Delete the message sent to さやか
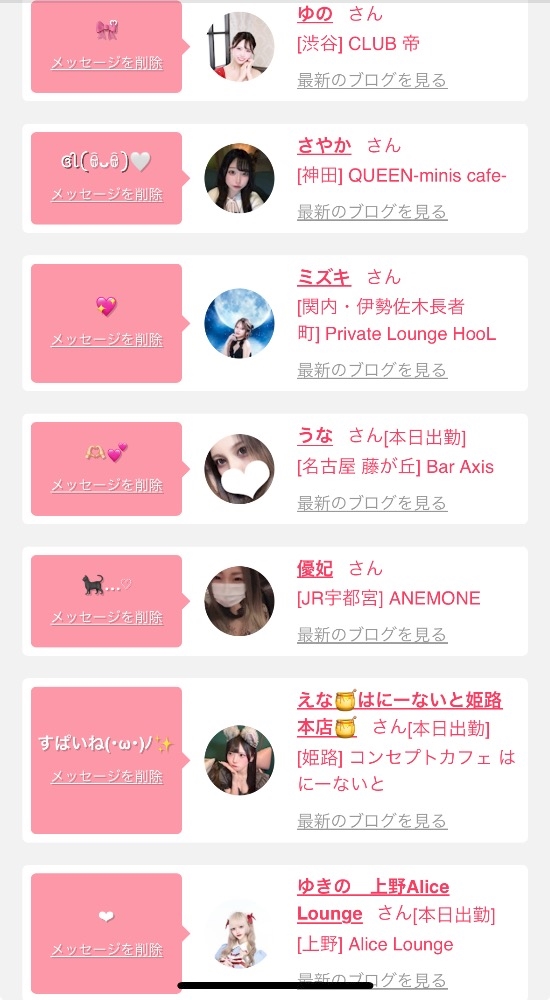The height and width of the screenshot is (1000, 550). 107,195
